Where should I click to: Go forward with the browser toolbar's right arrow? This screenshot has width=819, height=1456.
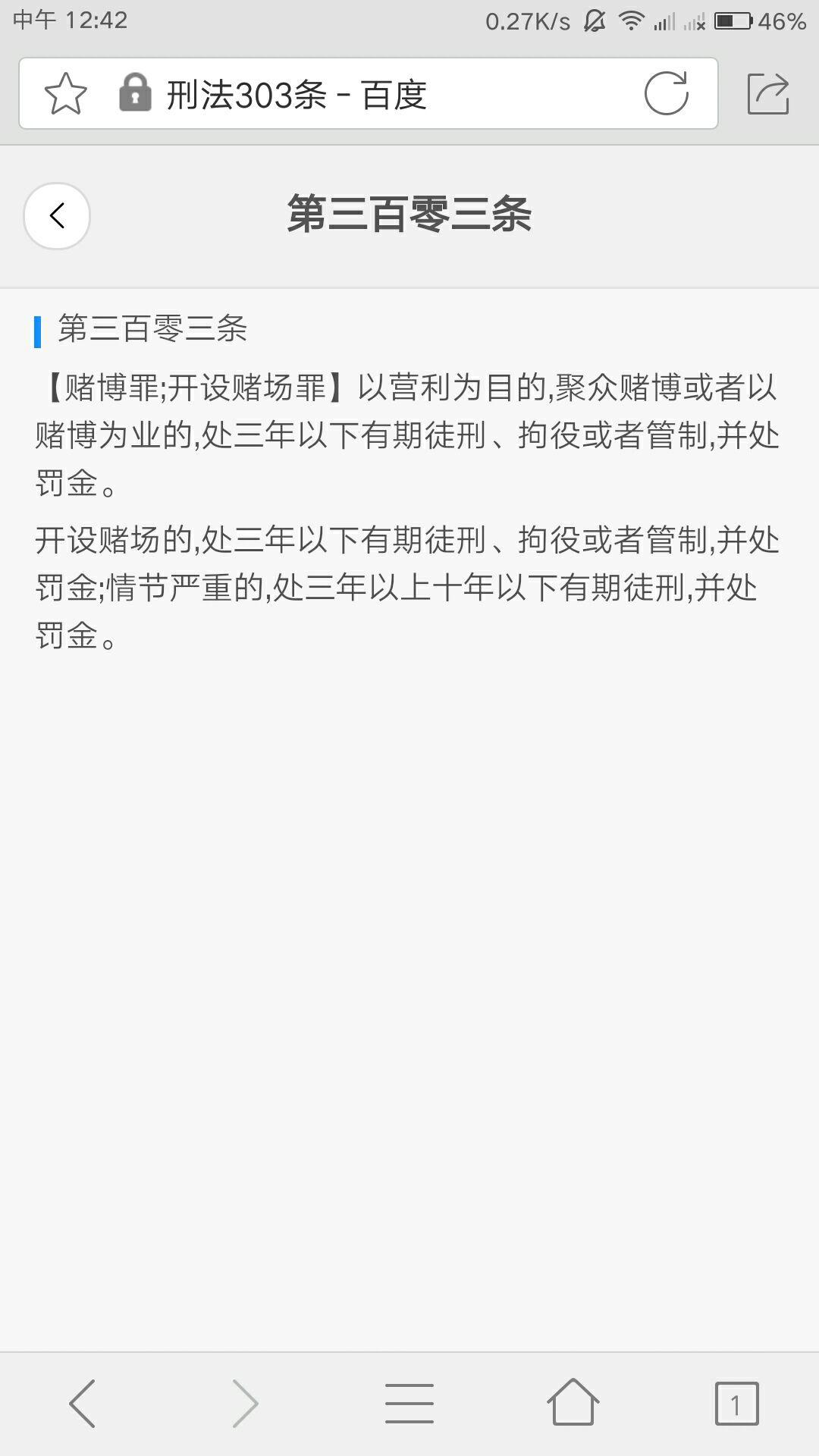[245, 1403]
